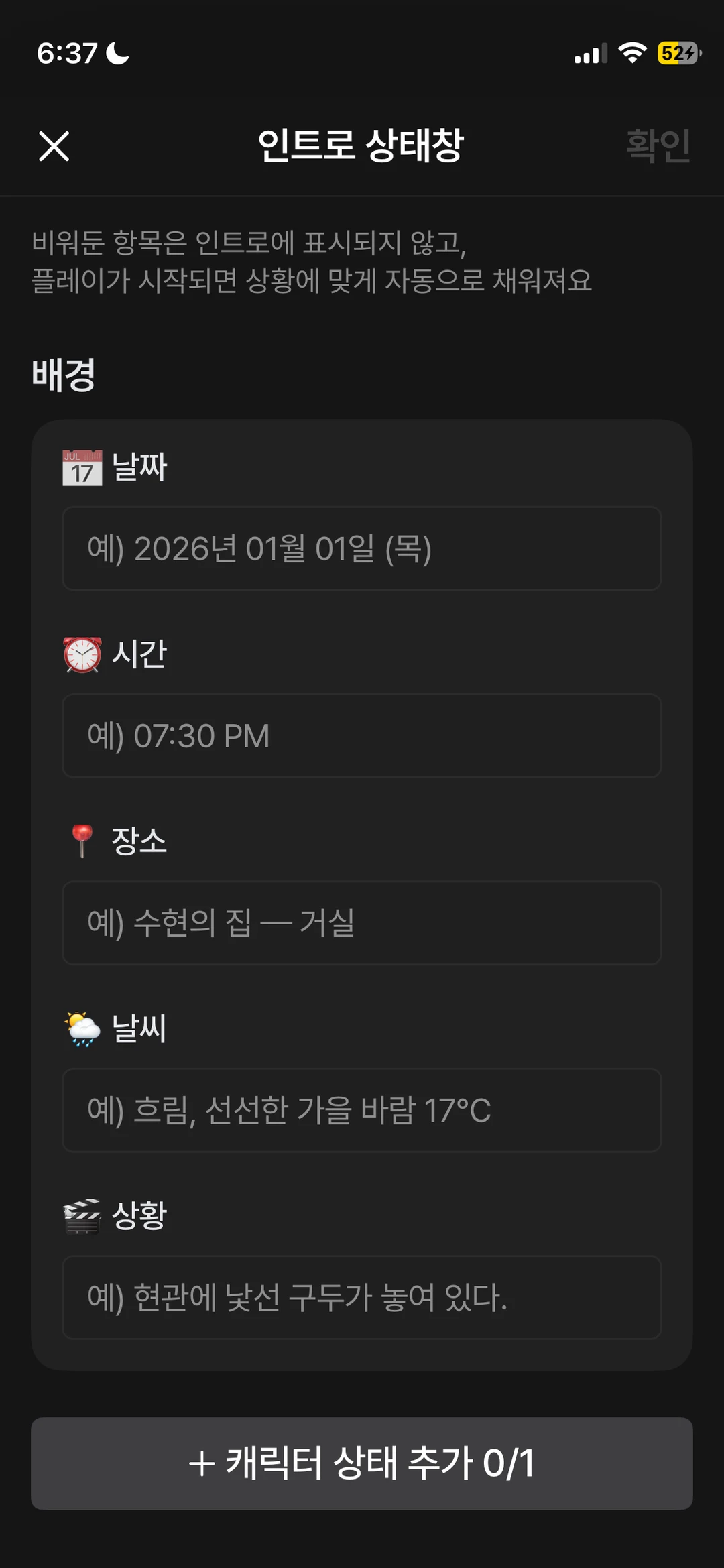Enter the 날씨 weather input field
The width and height of the screenshot is (724, 1568).
362,1110
